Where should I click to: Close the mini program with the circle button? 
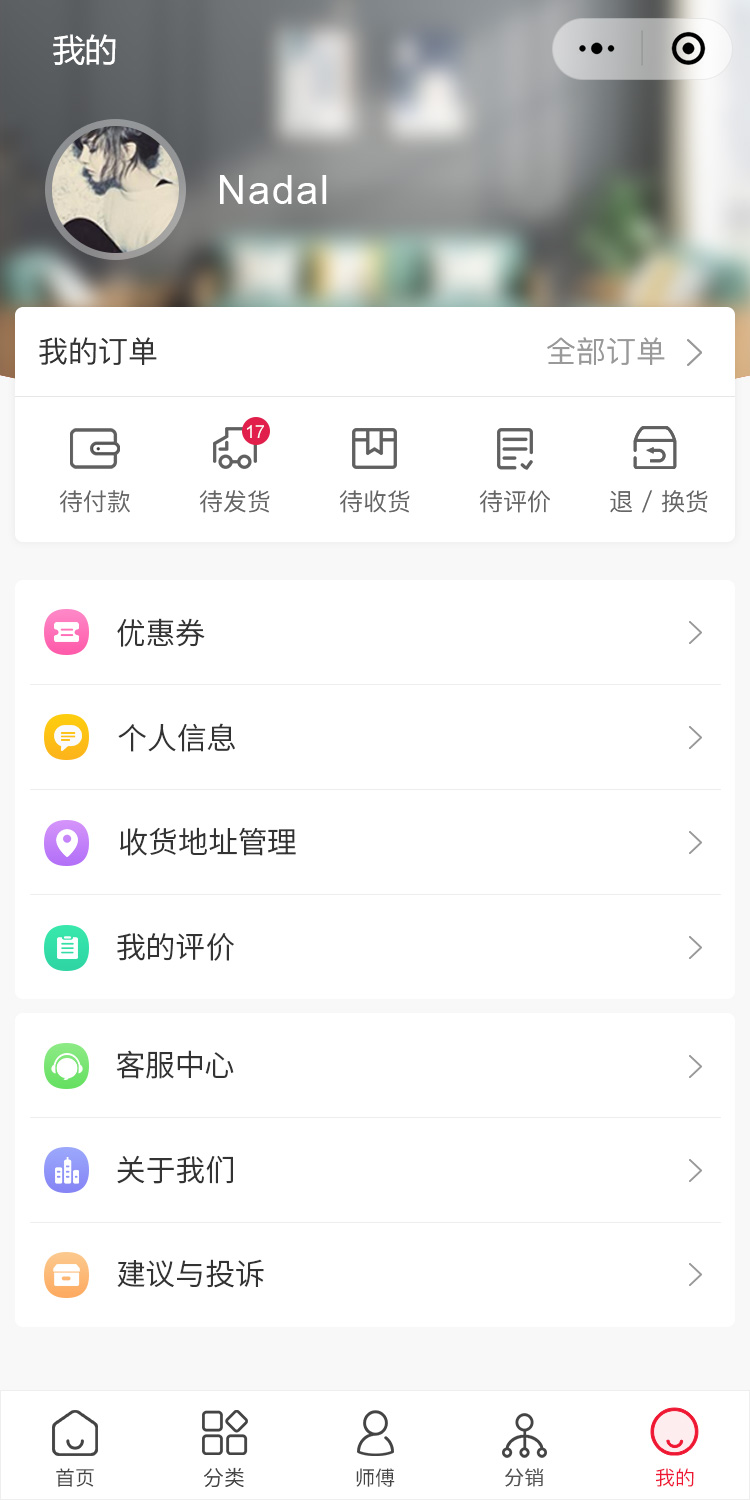click(688, 49)
